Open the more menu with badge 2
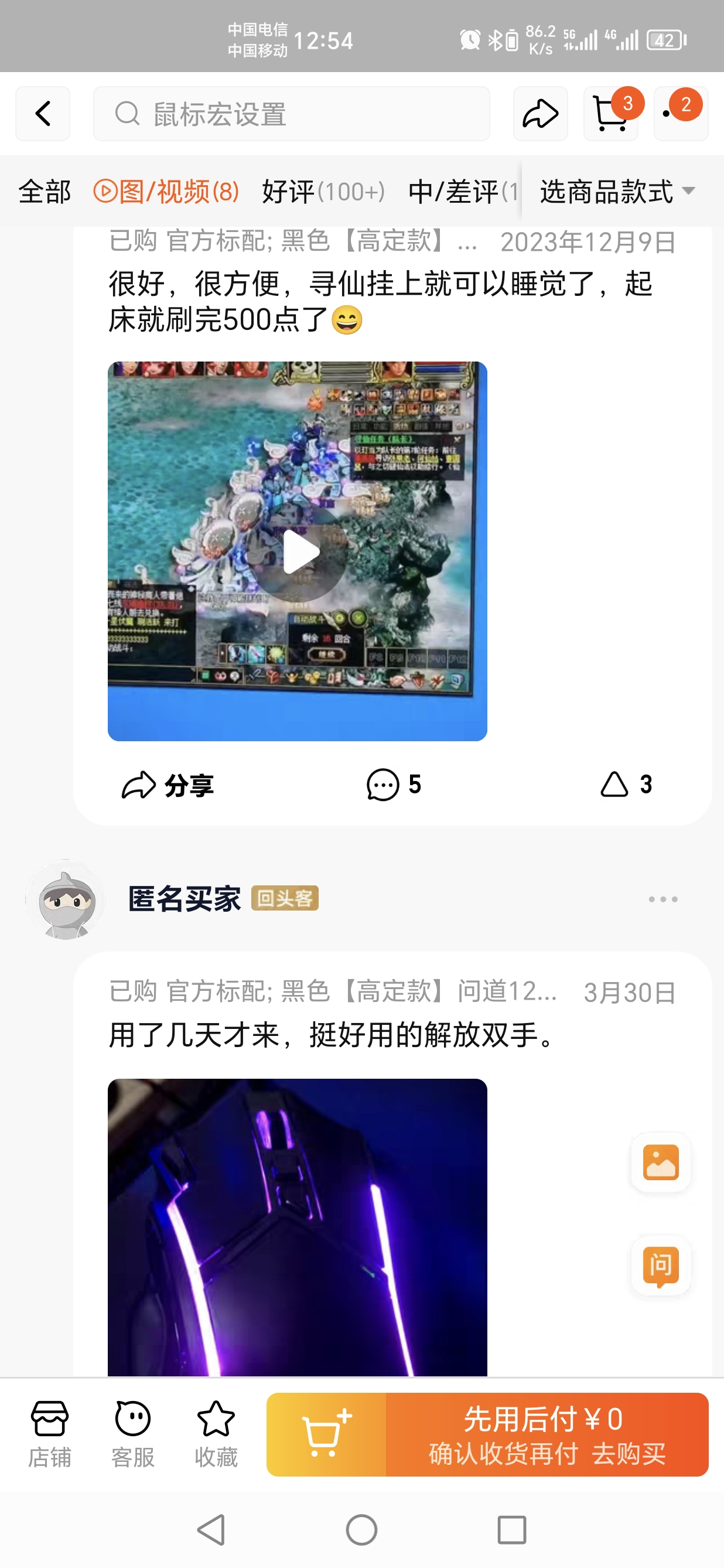724x1568 pixels. click(680, 114)
